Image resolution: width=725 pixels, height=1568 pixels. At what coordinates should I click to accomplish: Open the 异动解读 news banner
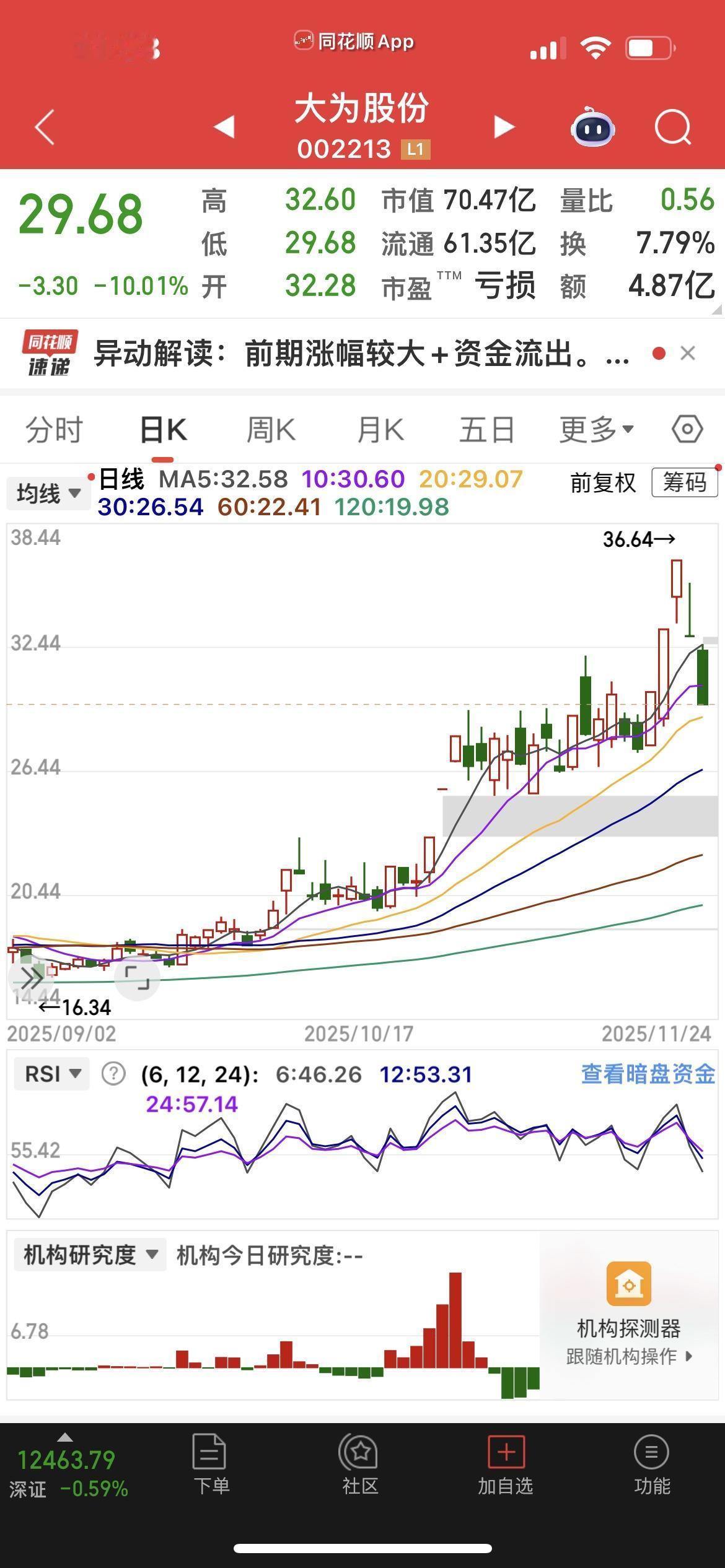pos(359,354)
